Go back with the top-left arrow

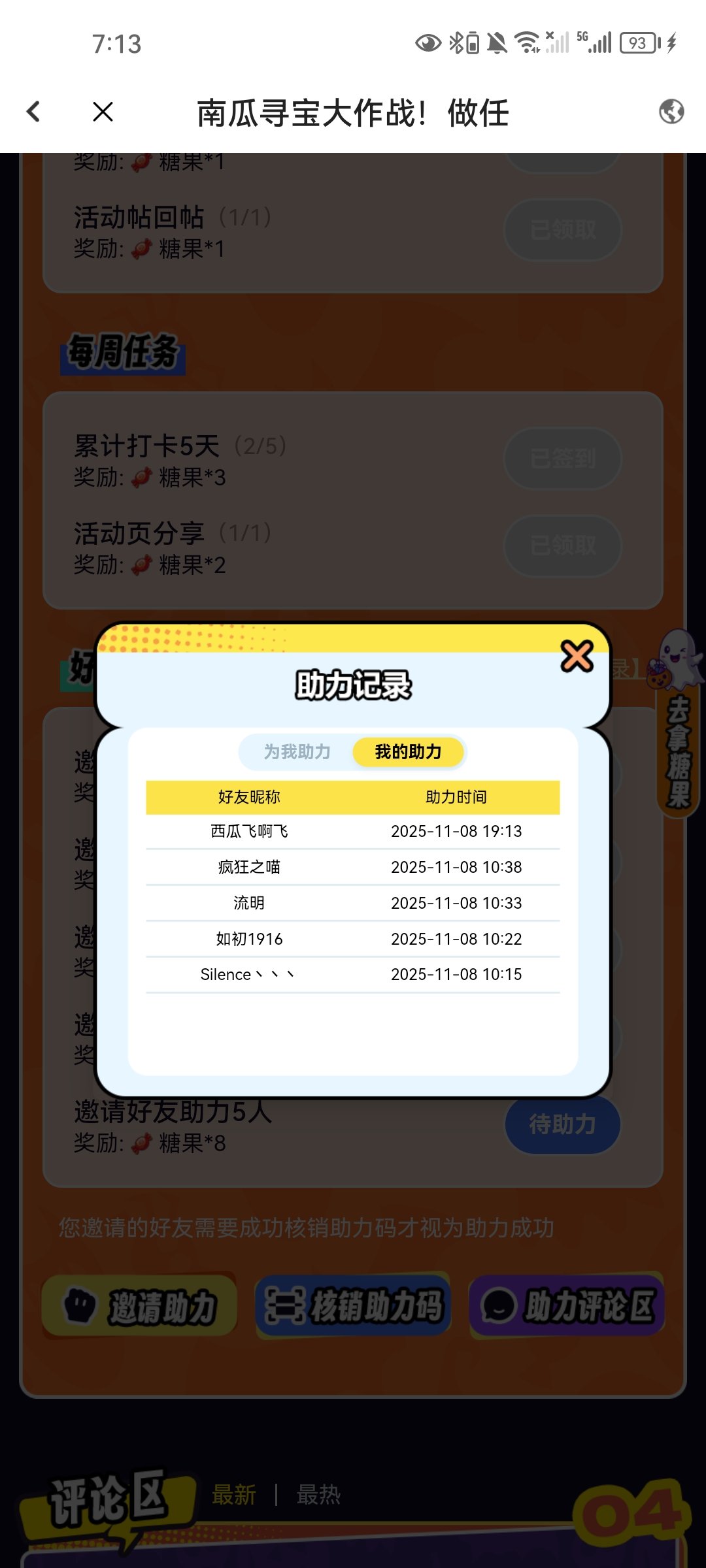34,112
